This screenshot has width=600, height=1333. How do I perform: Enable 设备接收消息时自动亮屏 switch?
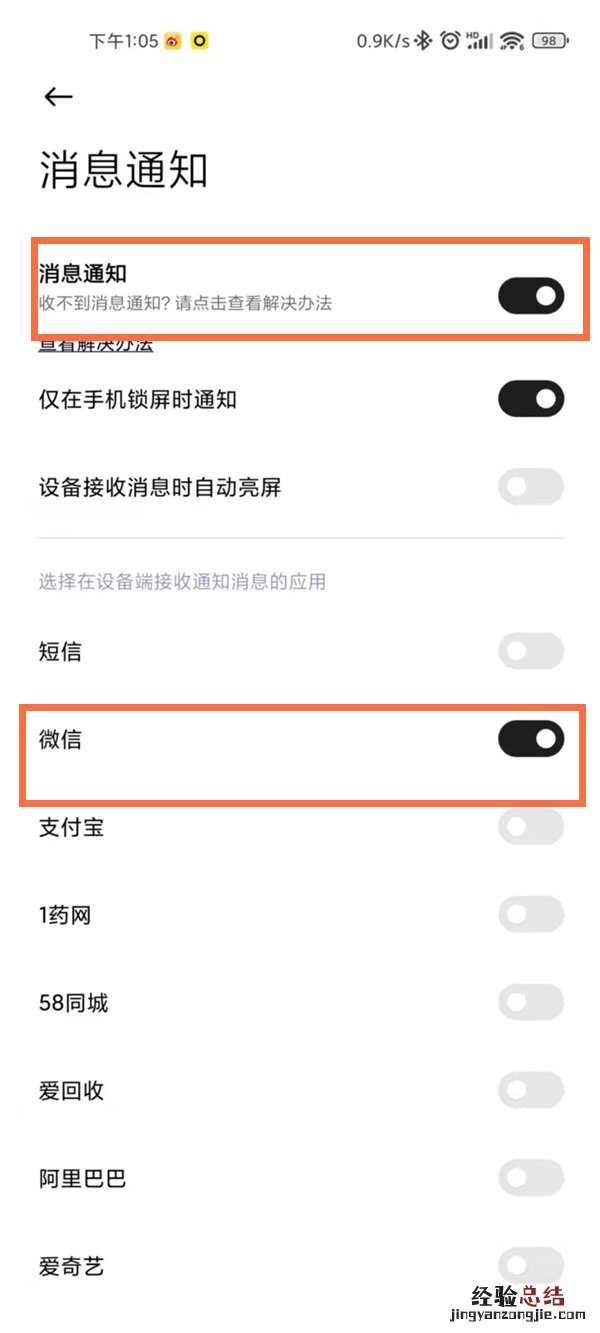pyautogui.click(x=531, y=487)
